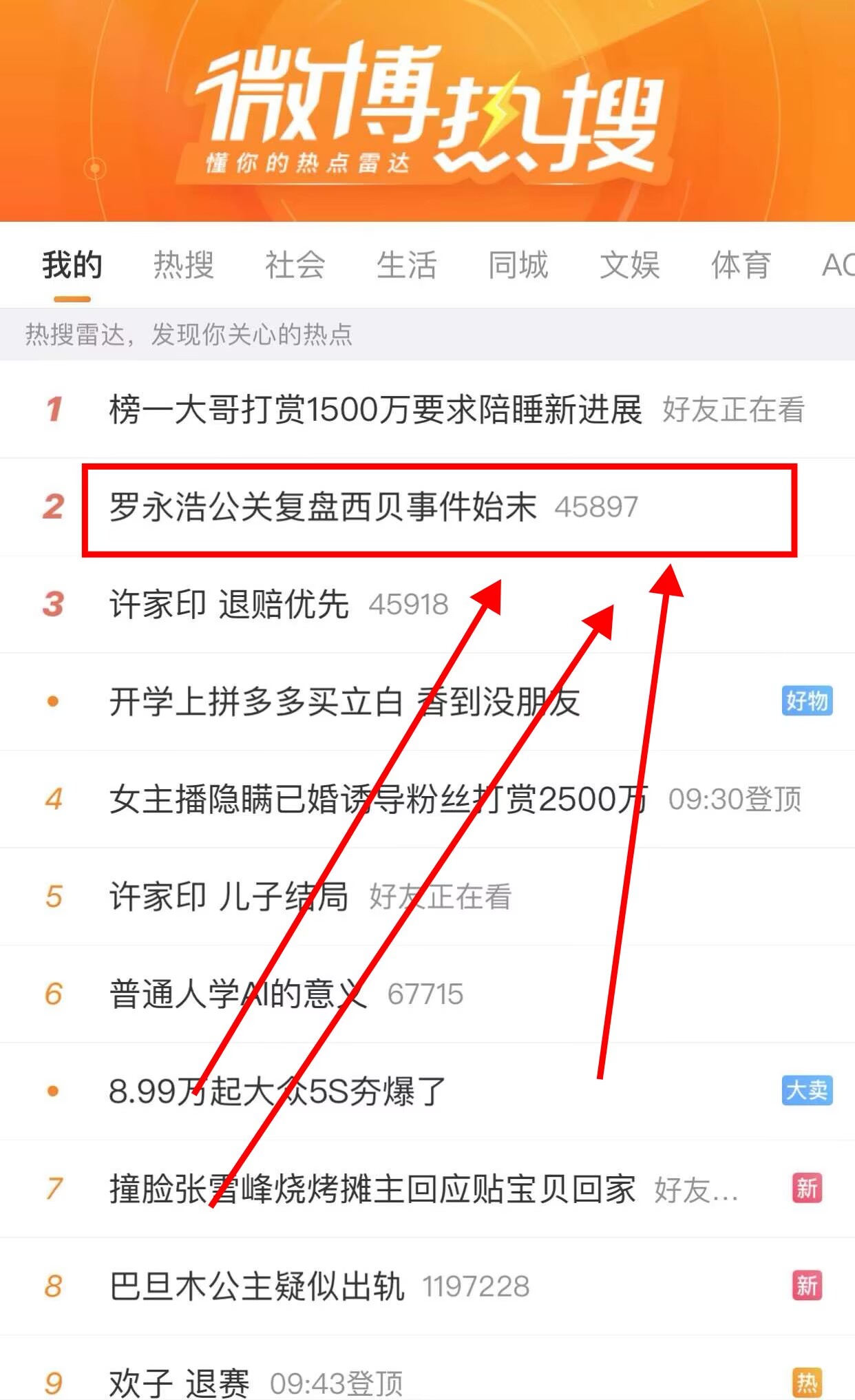855x1400 pixels.
Task: Select the 社会 tab
Action: [x=295, y=265]
